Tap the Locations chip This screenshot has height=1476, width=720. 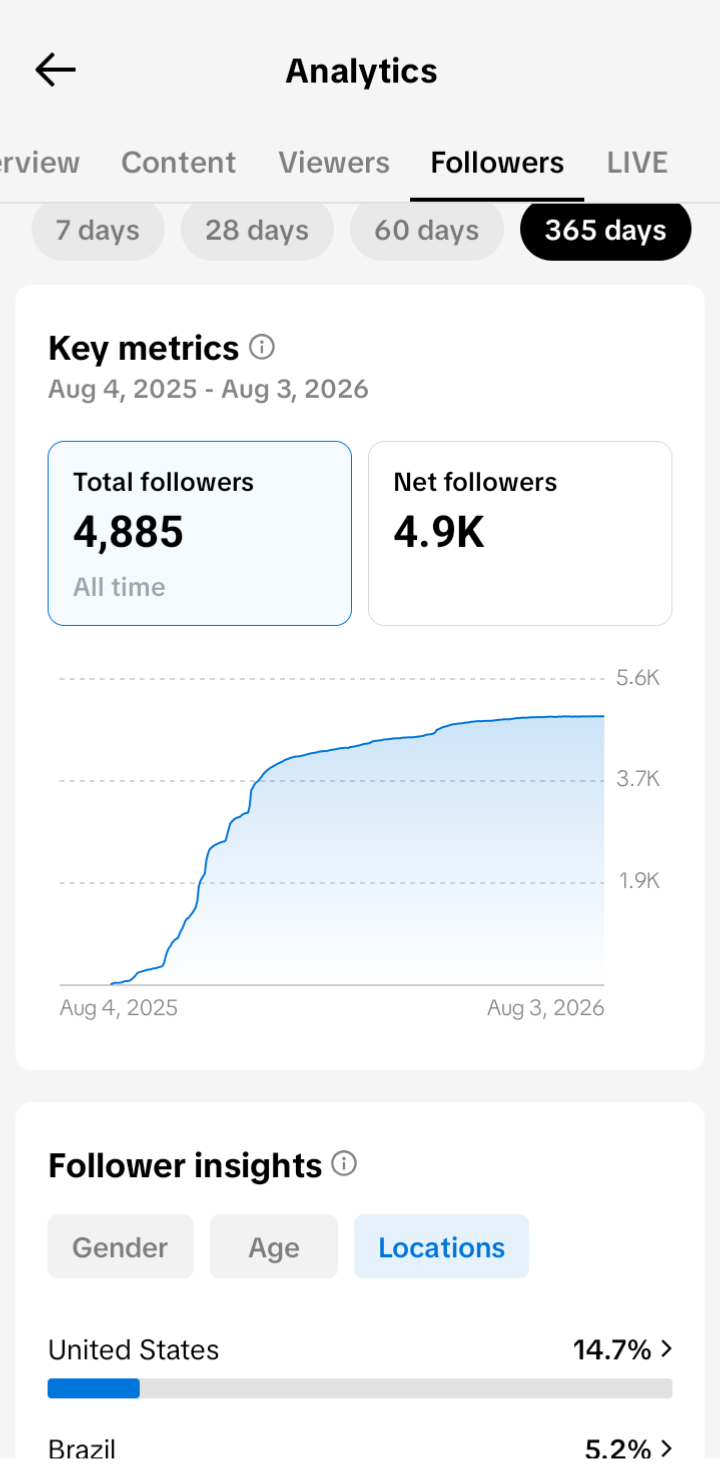pos(441,1247)
